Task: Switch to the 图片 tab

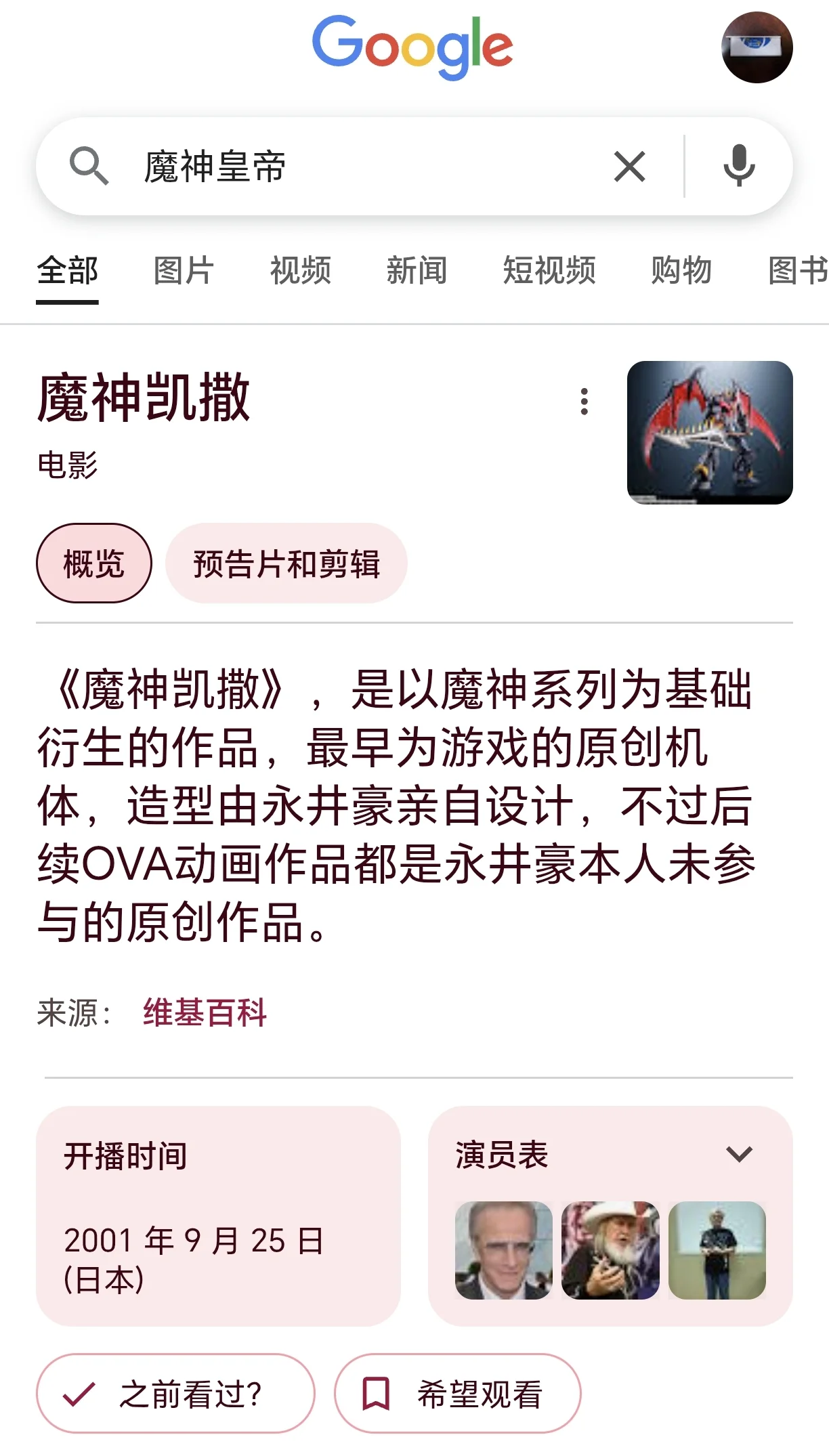Action: tap(184, 271)
